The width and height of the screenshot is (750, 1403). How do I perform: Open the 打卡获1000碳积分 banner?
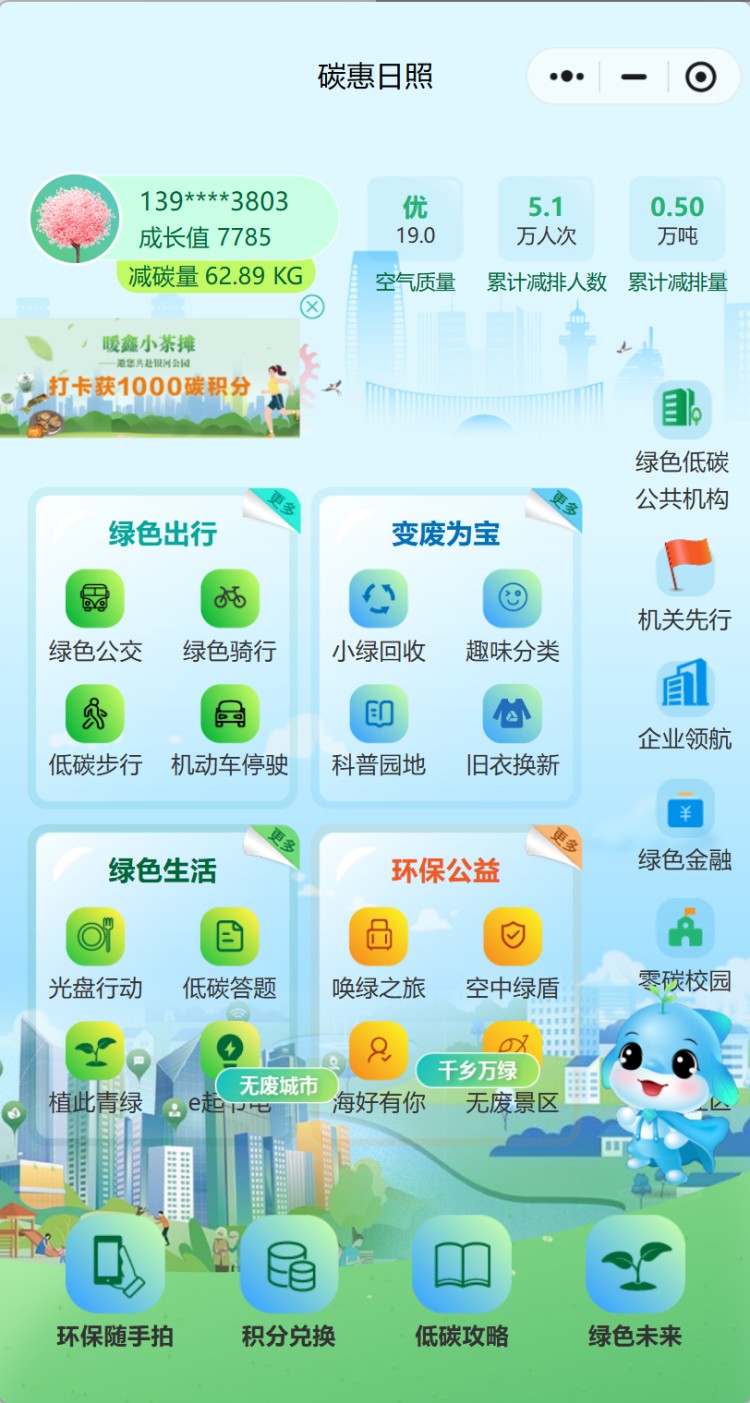coord(150,380)
